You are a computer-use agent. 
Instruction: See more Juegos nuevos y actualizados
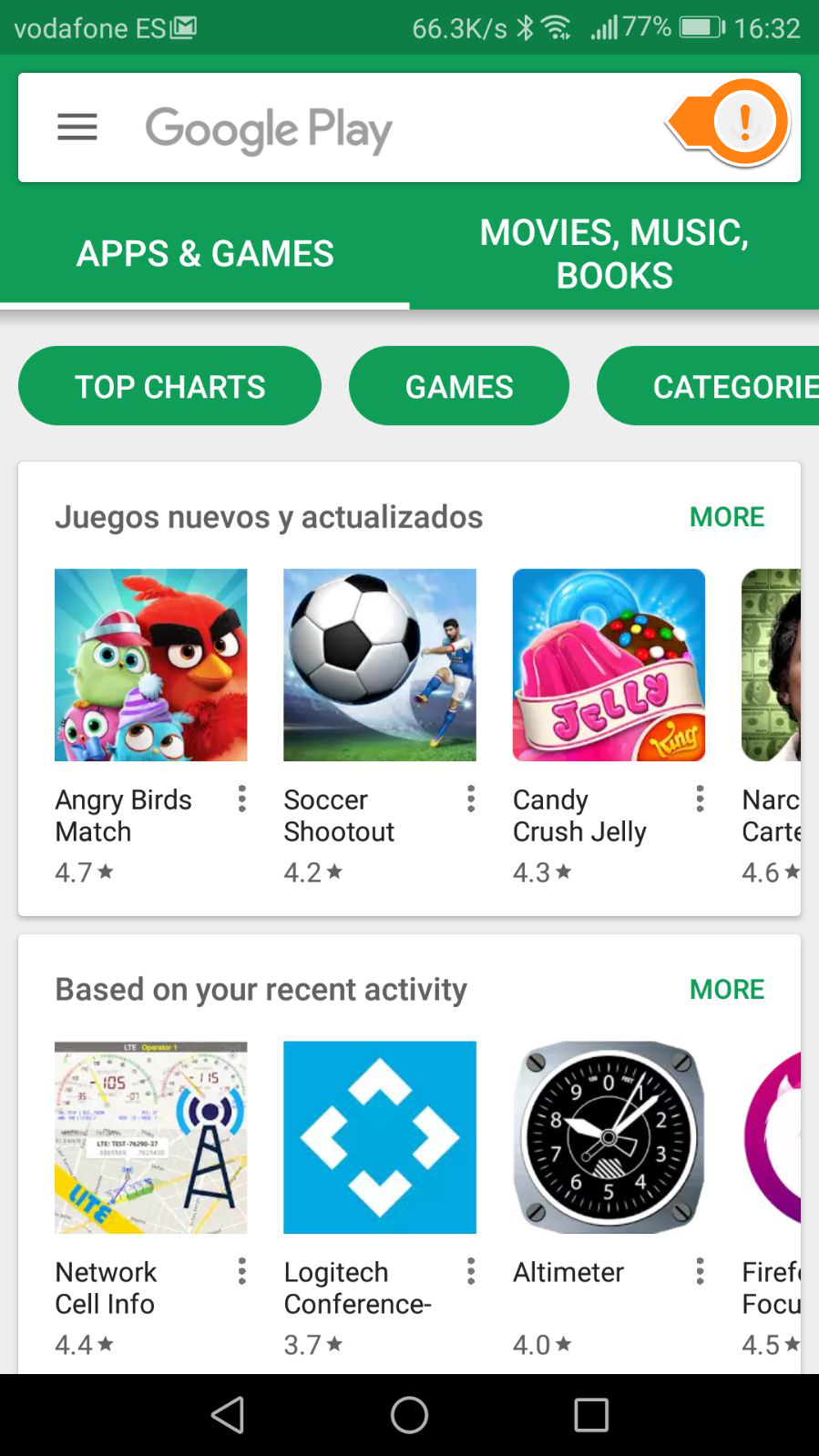coord(726,516)
